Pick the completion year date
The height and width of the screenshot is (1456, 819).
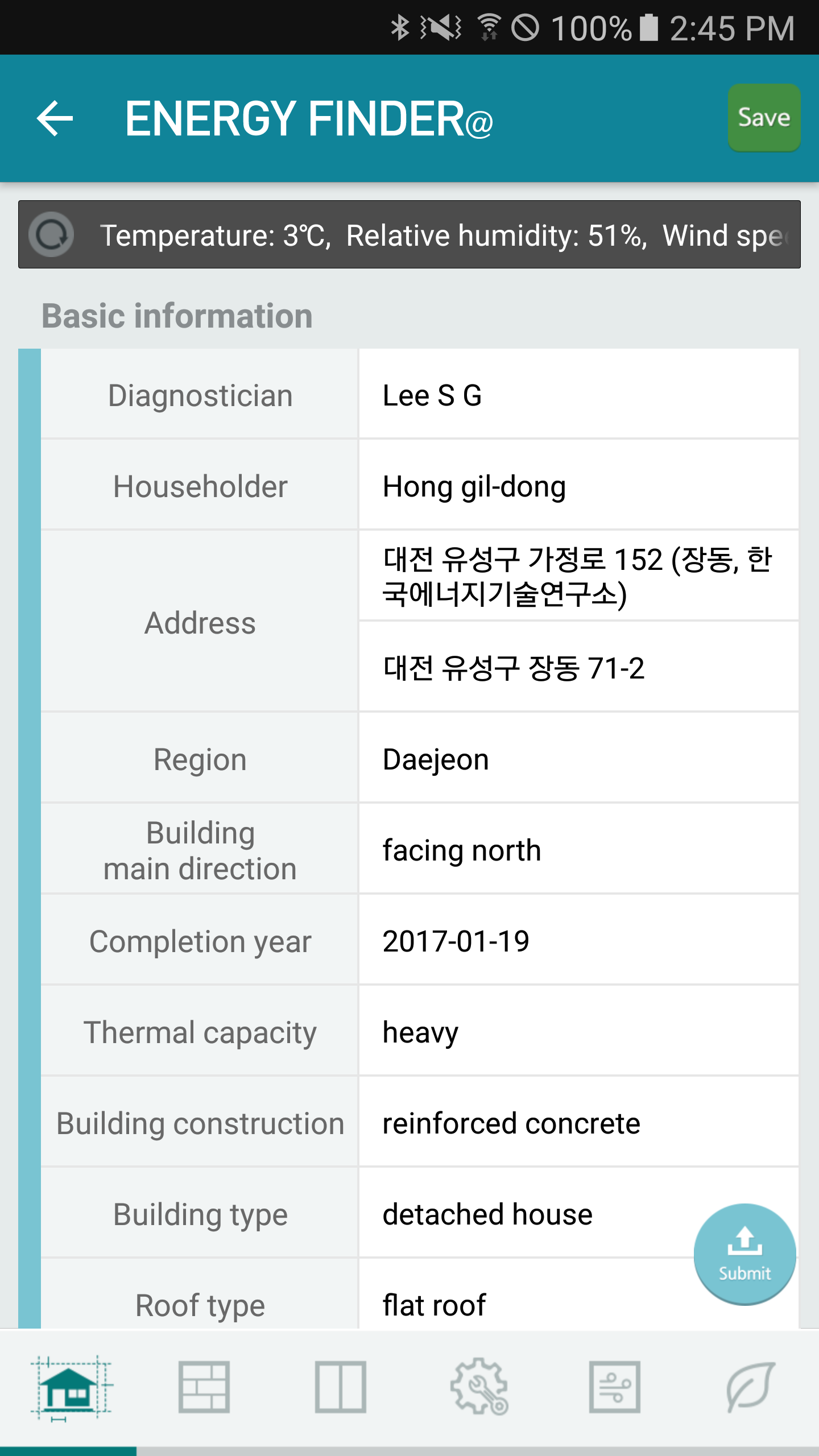coord(578,940)
